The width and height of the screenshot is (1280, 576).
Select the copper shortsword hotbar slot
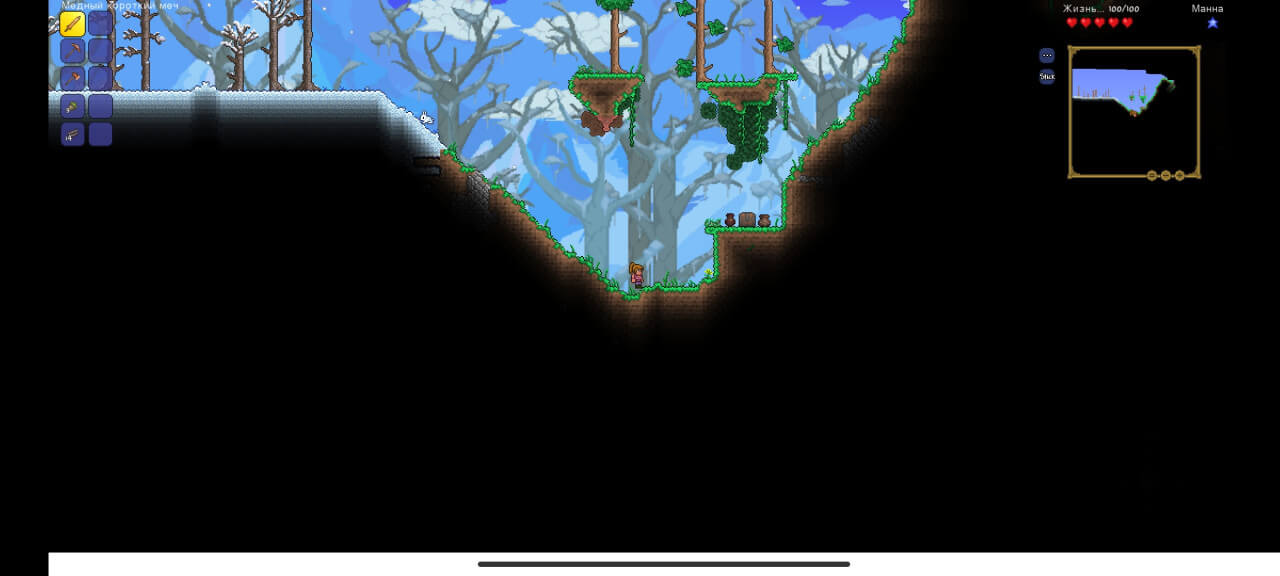coord(72,23)
